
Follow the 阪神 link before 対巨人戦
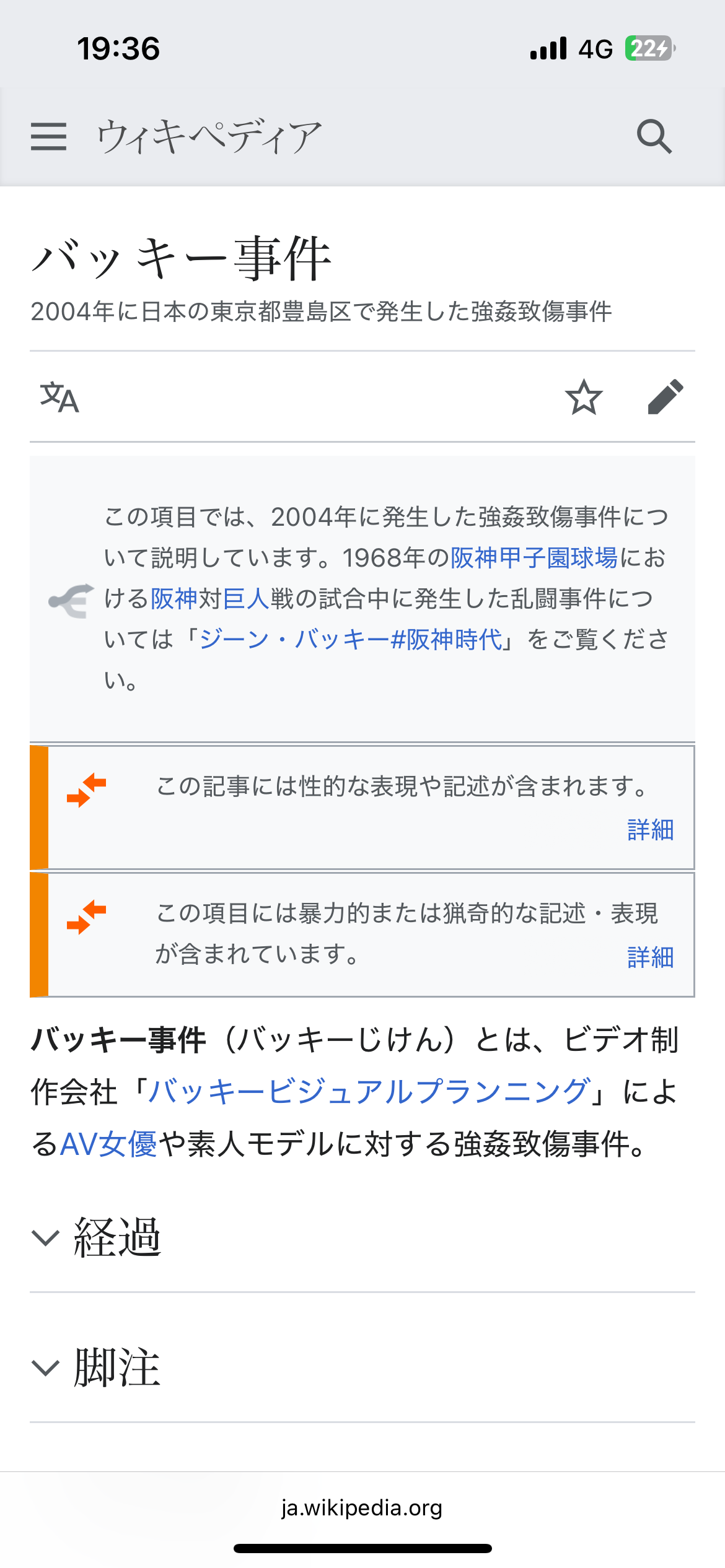click(x=174, y=599)
